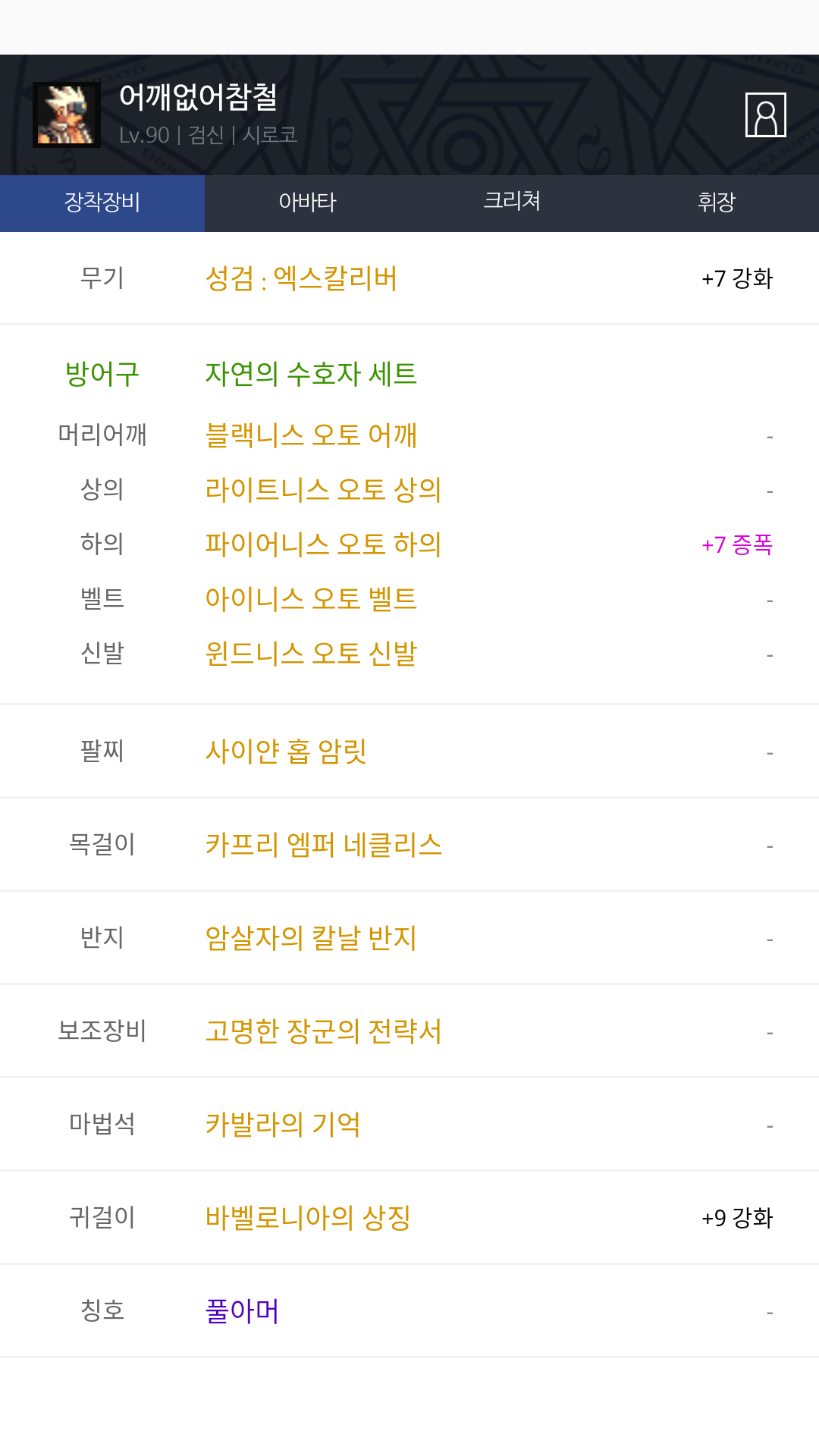819x1456 pixels.
Task: Select the 장착장비 tab
Action: tap(102, 202)
